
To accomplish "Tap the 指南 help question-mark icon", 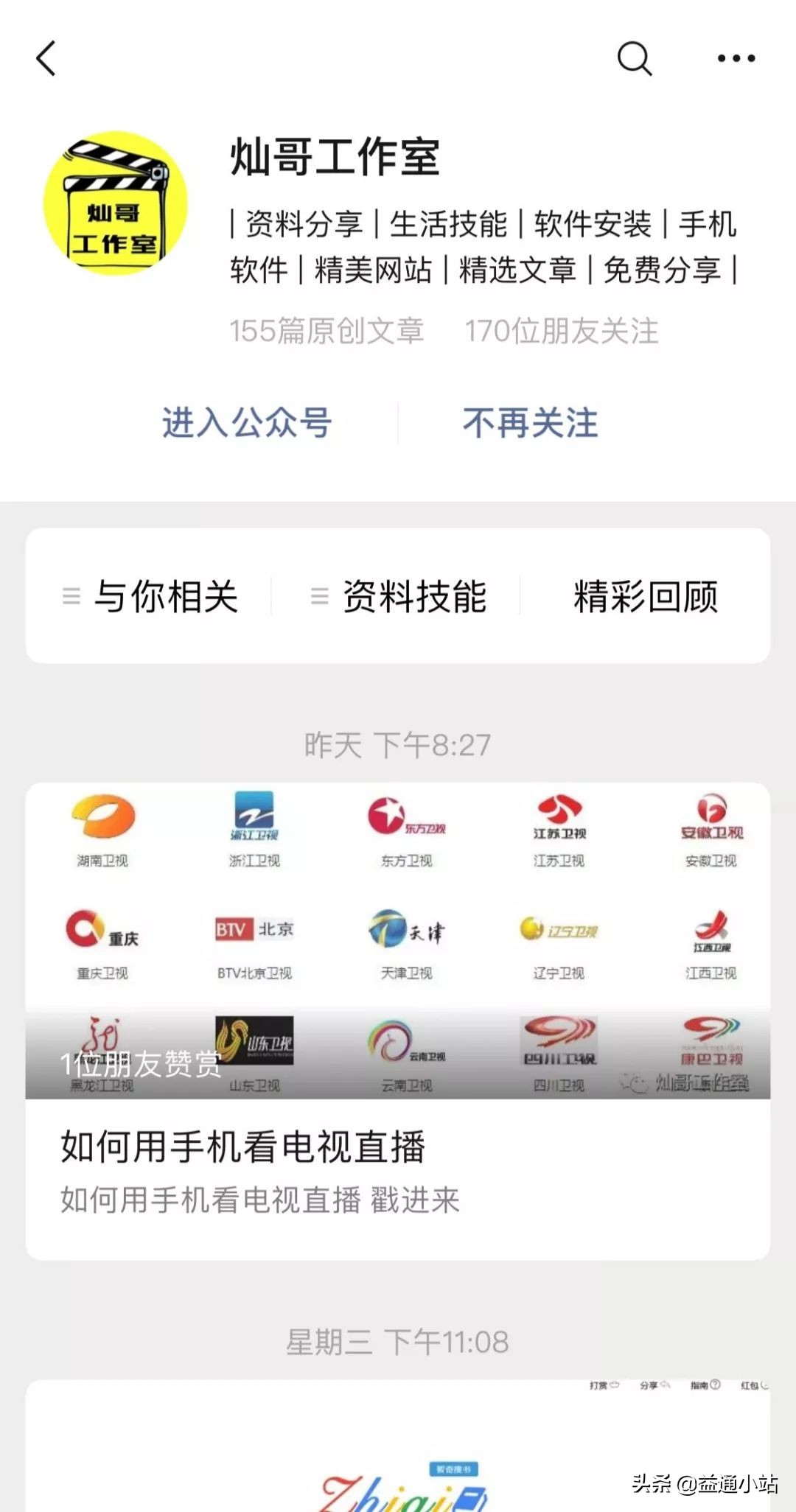I will (x=704, y=1385).
